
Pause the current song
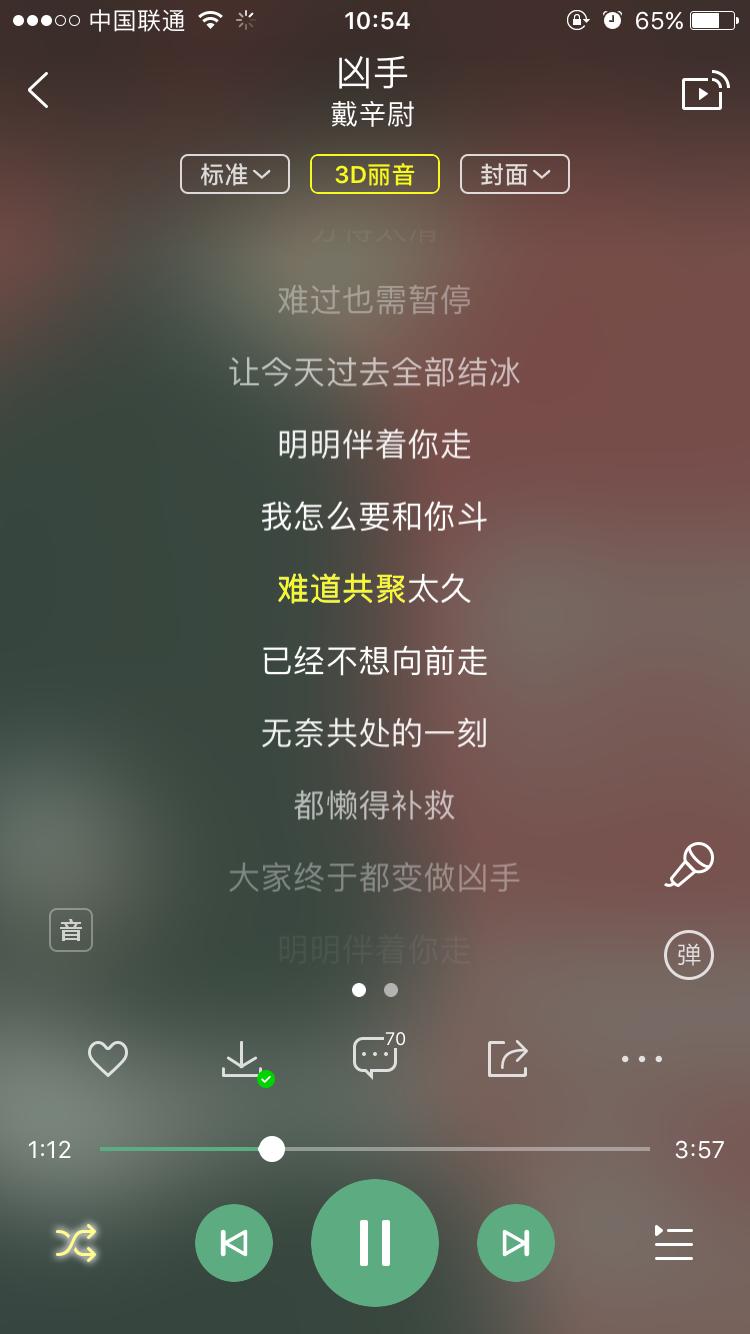click(375, 1242)
